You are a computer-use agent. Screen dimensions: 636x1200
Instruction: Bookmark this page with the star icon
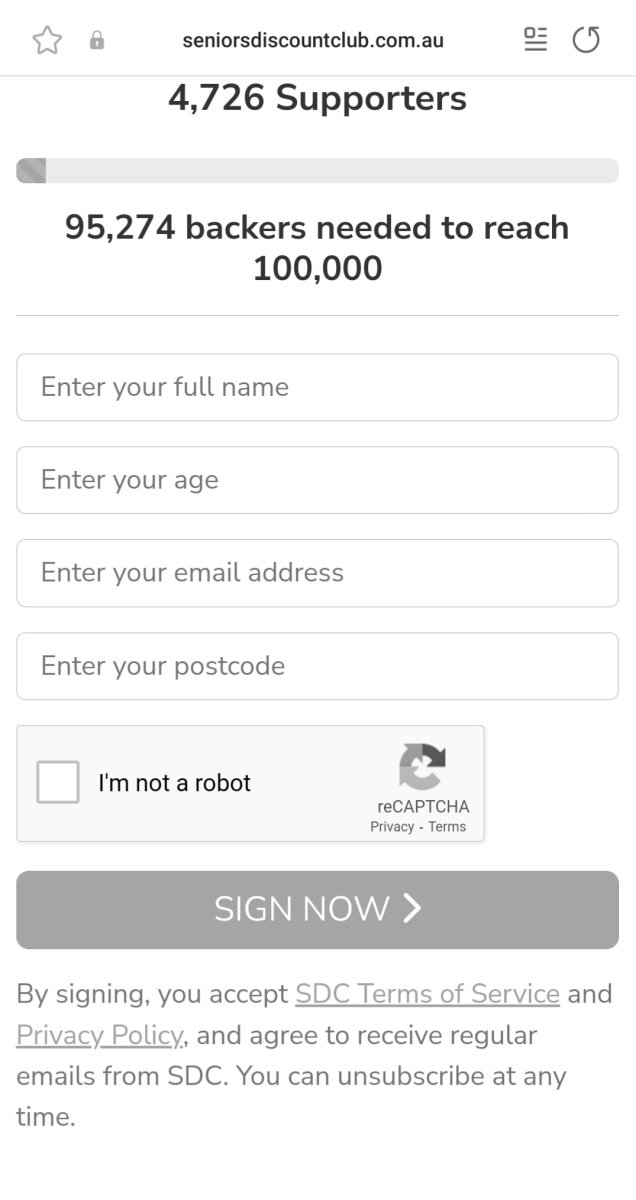(47, 40)
